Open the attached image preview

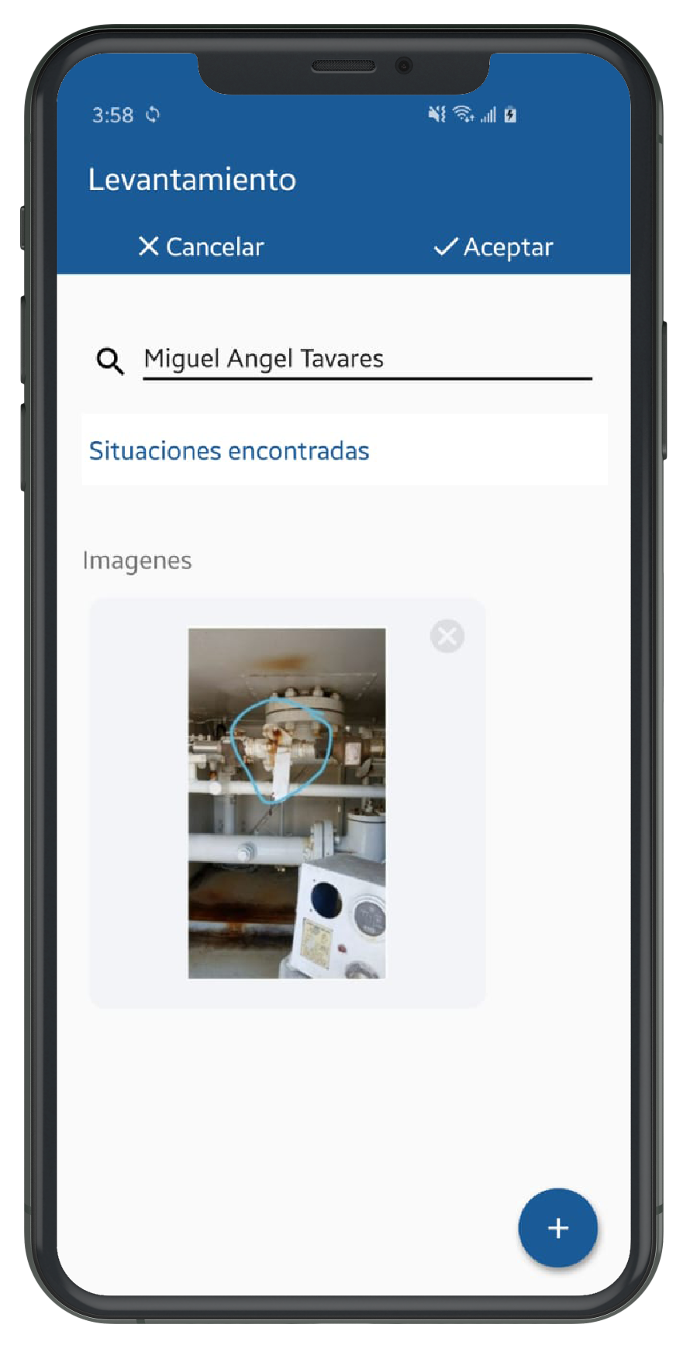click(x=287, y=803)
